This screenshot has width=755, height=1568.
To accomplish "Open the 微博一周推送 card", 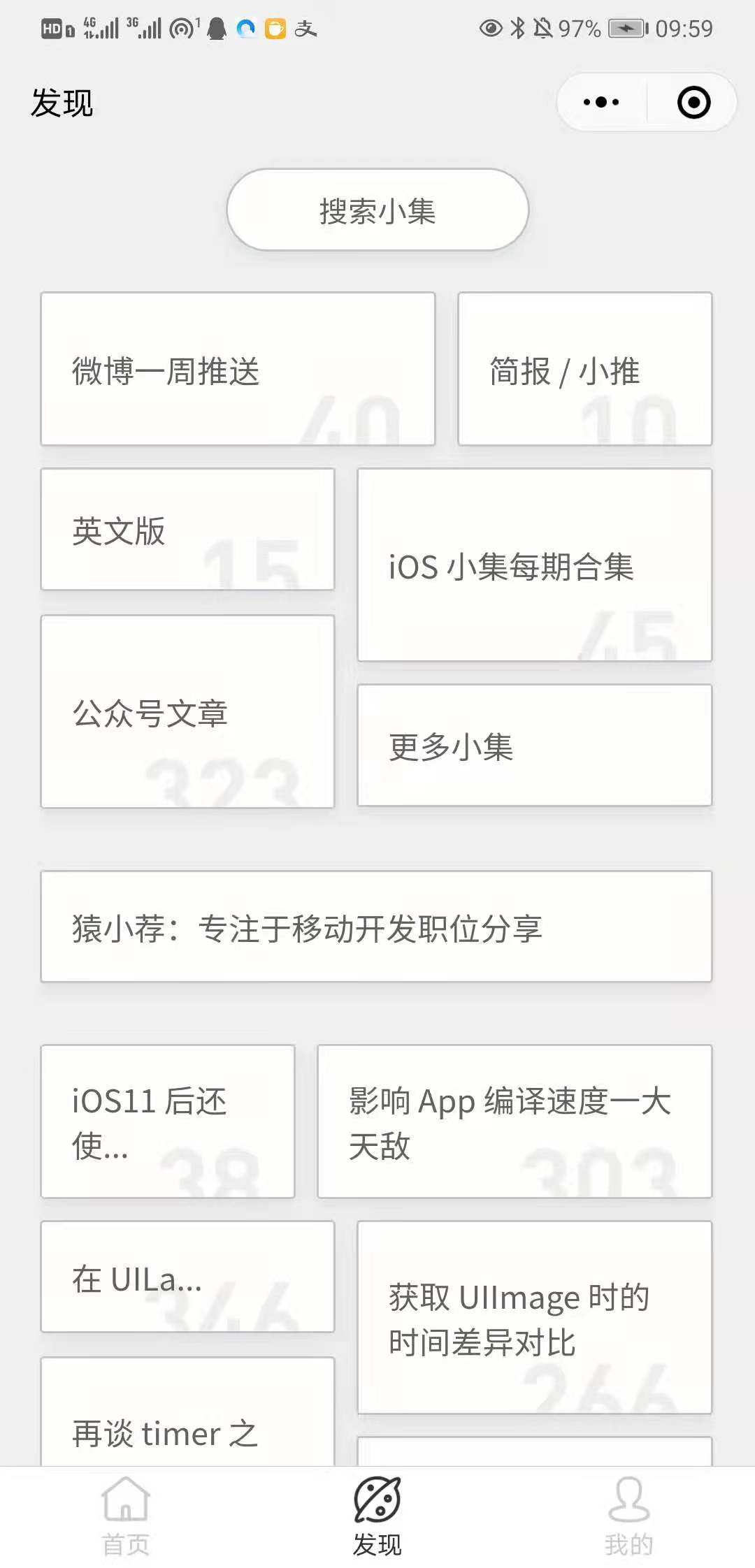I will coord(238,369).
